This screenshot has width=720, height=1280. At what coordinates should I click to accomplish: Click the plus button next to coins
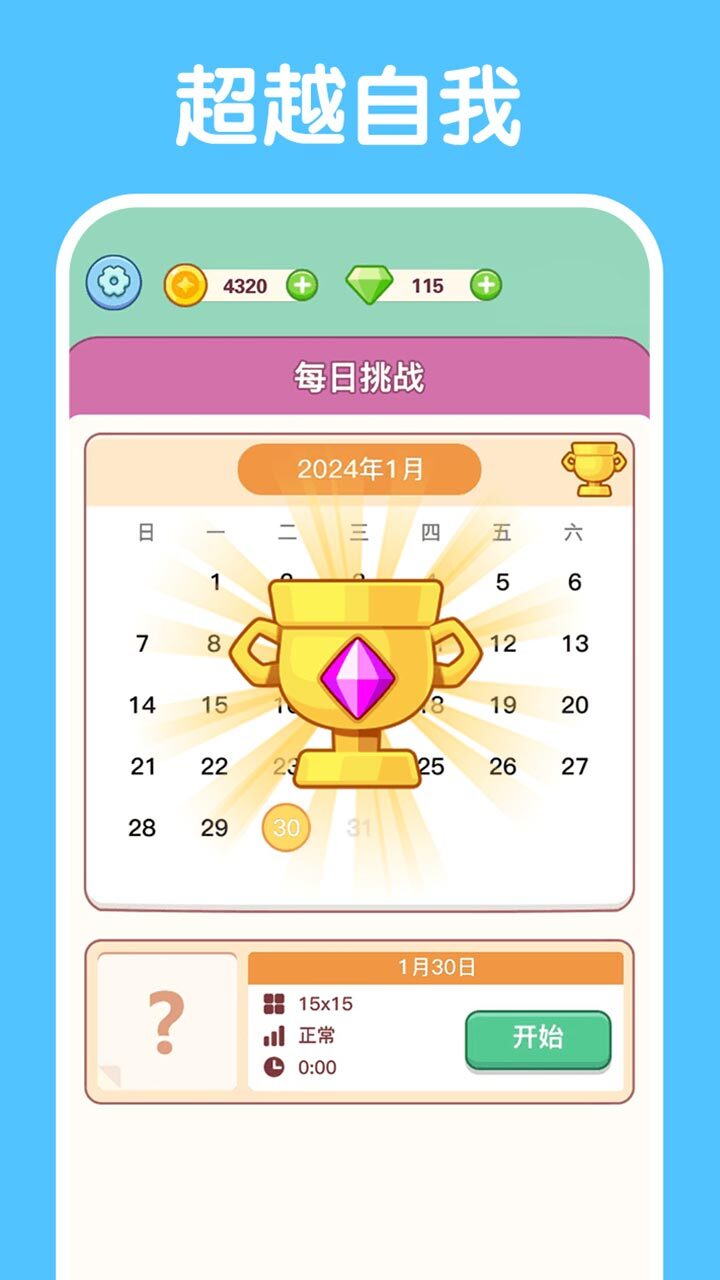(x=300, y=285)
